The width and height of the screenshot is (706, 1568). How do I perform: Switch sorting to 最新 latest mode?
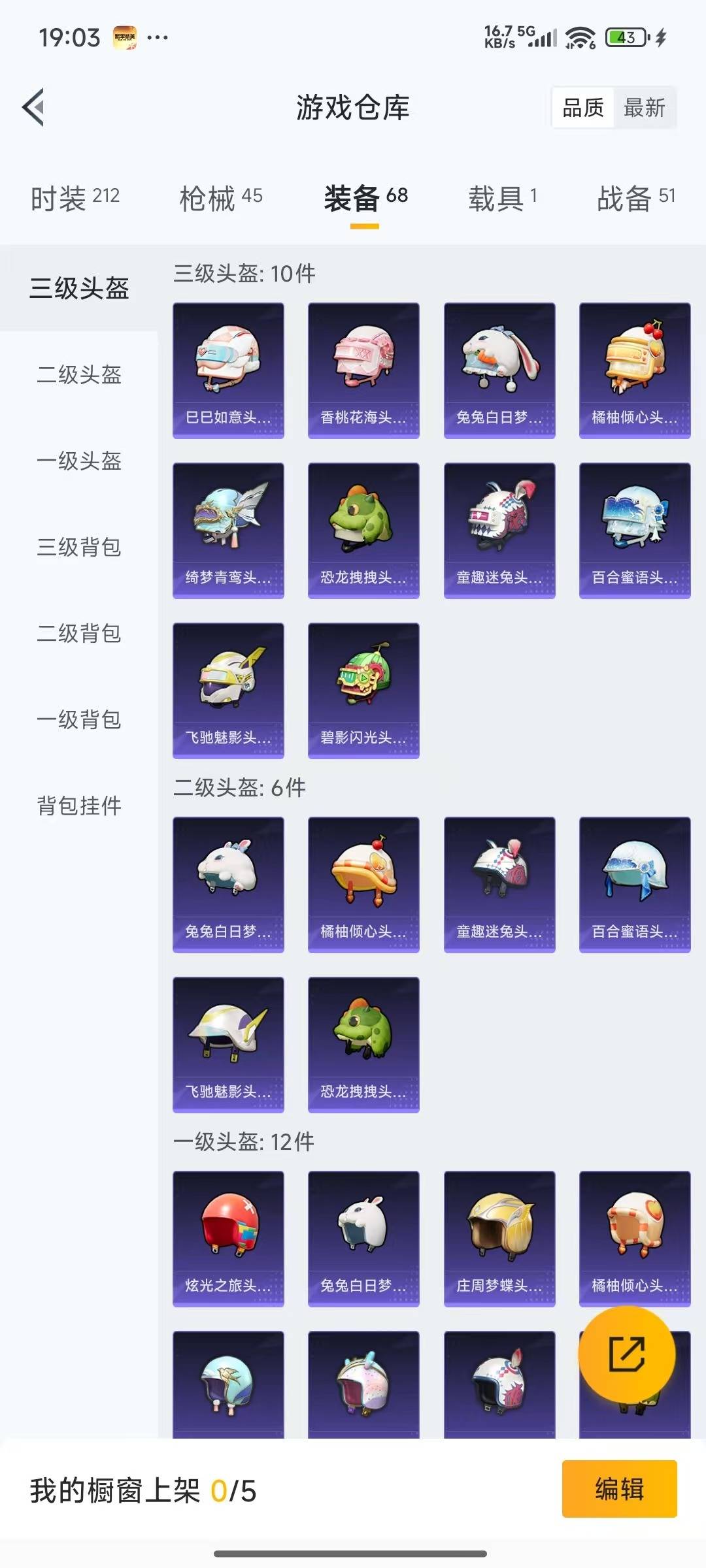tap(645, 108)
